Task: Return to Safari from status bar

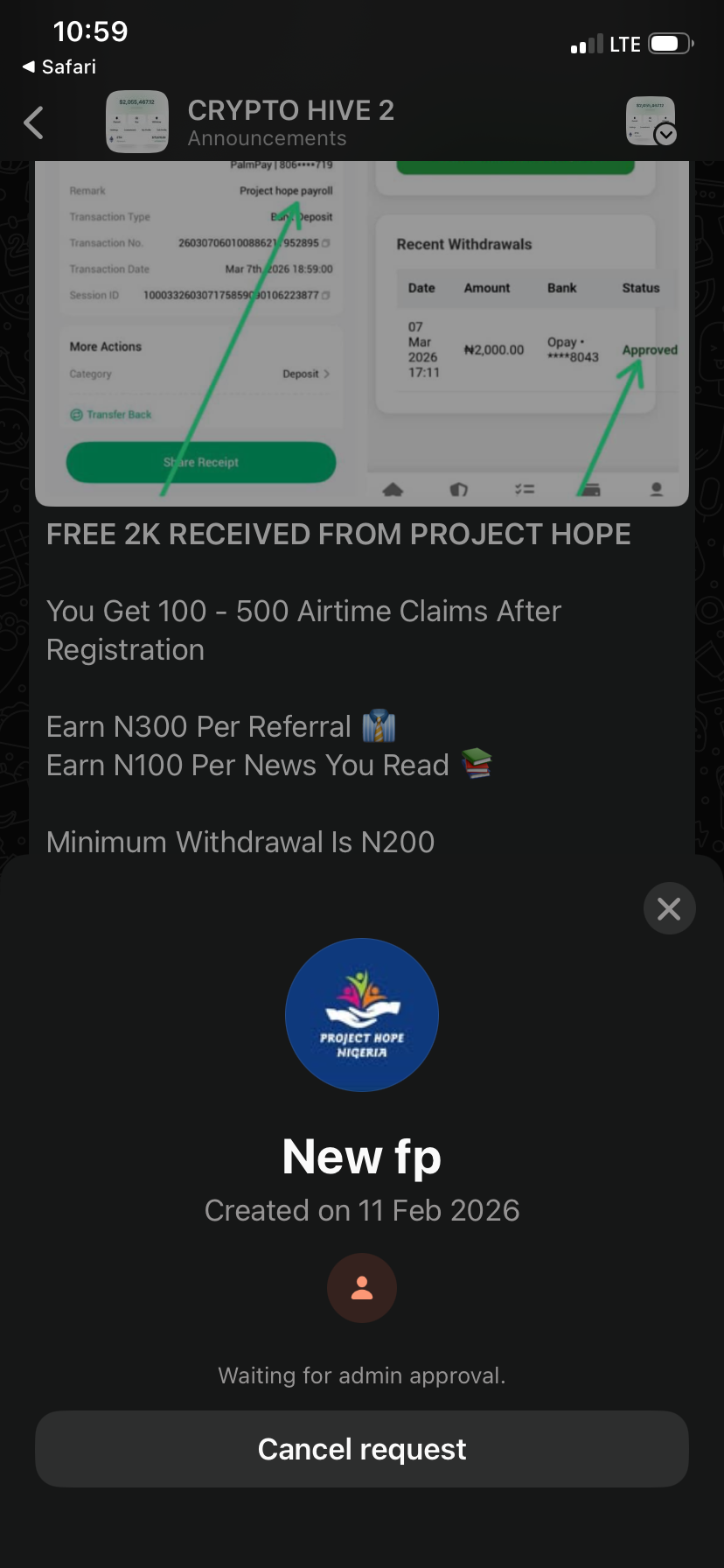Action: (x=59, y=66)
